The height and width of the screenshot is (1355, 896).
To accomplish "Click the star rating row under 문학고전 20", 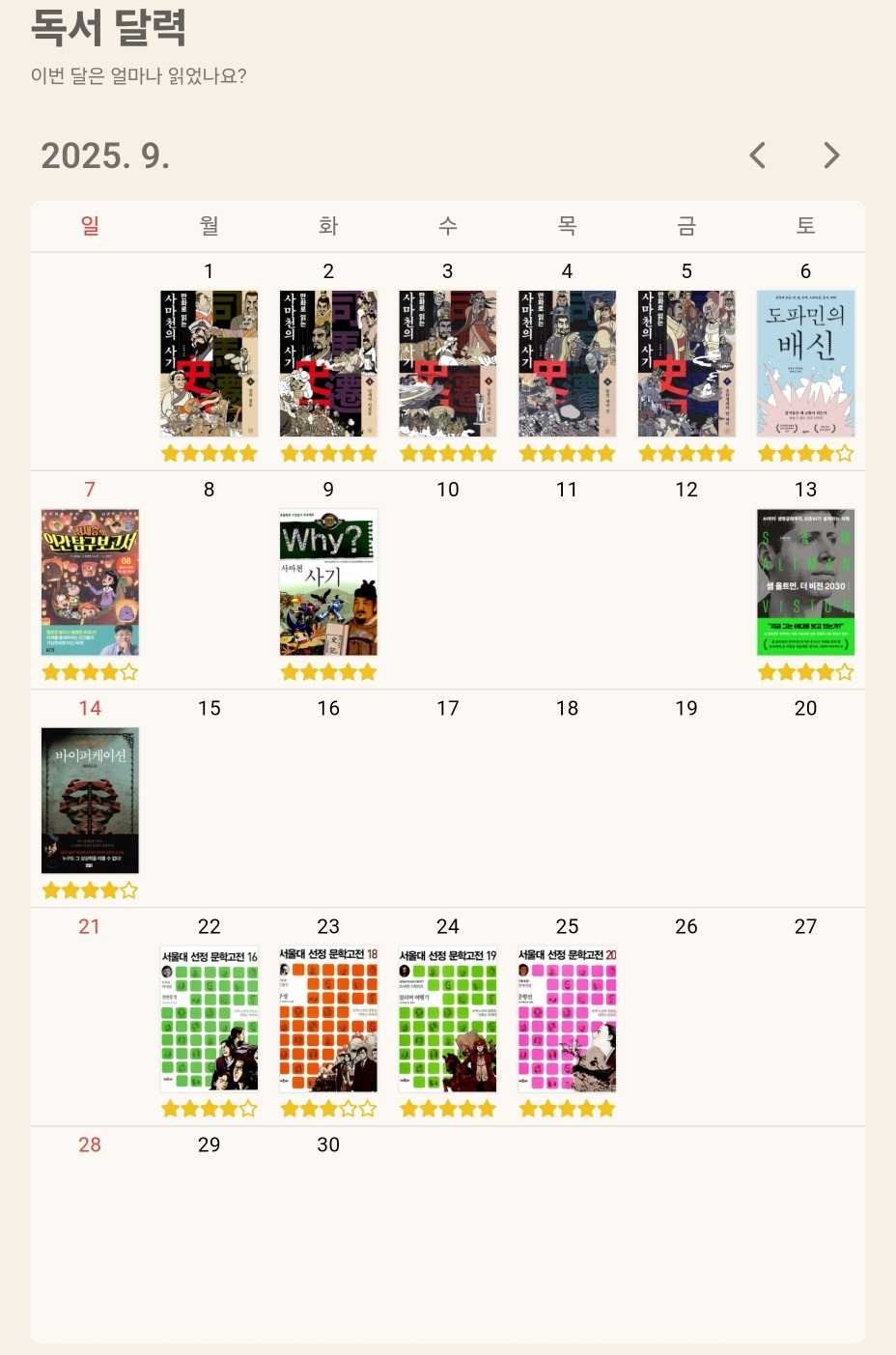I will pyautogui.click(x=567, y=1109).
